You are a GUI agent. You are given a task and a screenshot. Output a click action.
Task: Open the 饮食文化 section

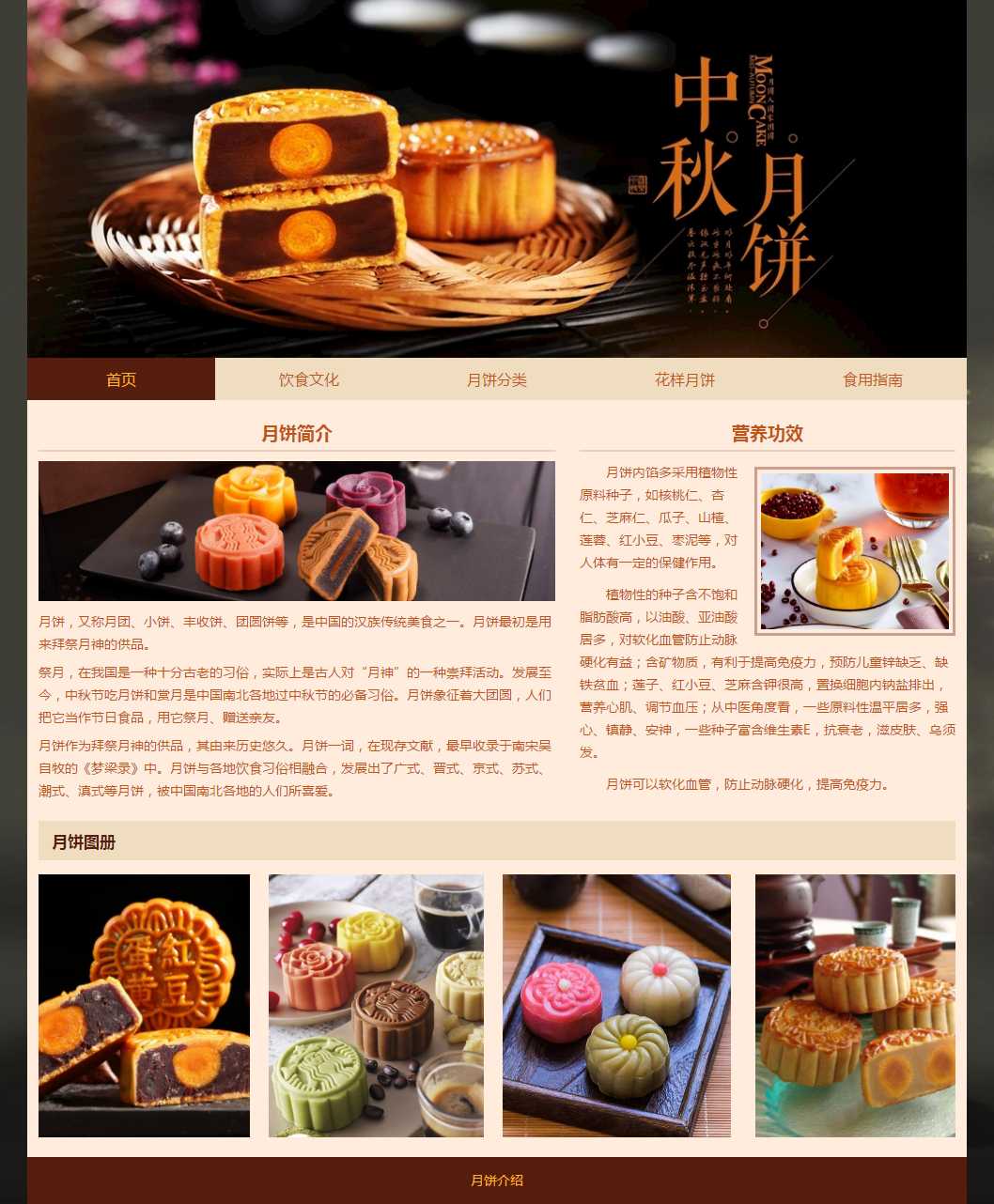[309, 379]
